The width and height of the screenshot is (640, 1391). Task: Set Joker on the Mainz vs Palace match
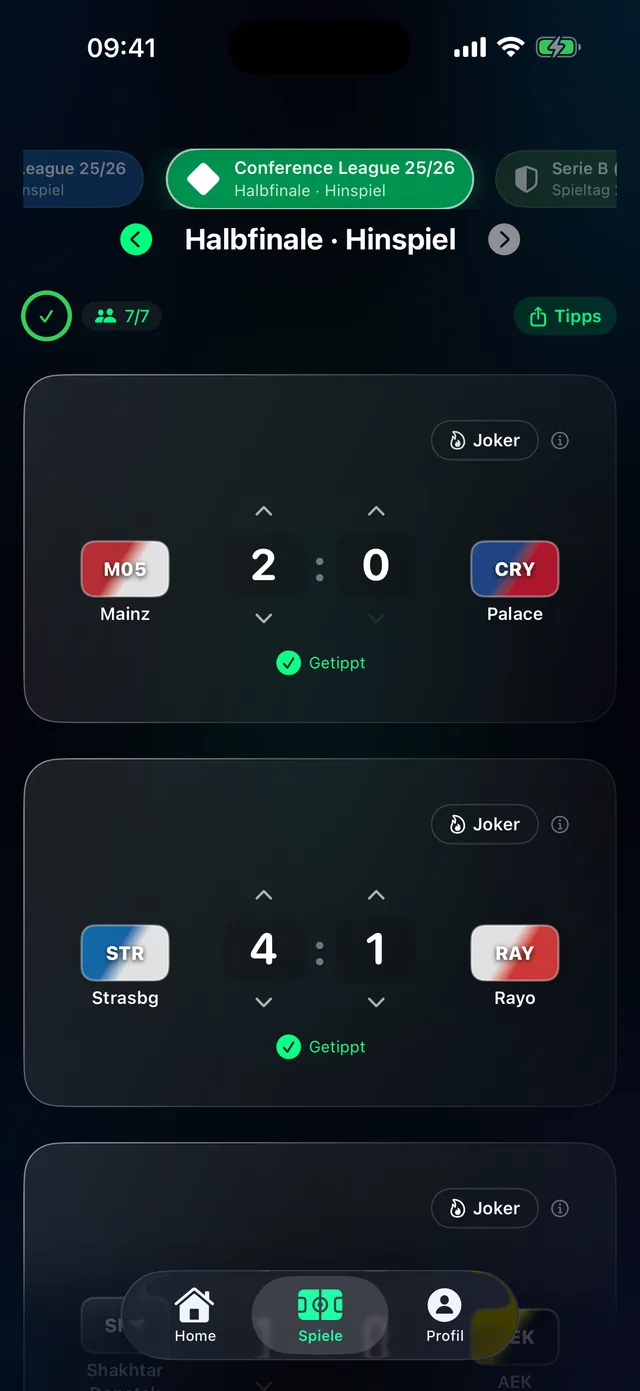485,441
